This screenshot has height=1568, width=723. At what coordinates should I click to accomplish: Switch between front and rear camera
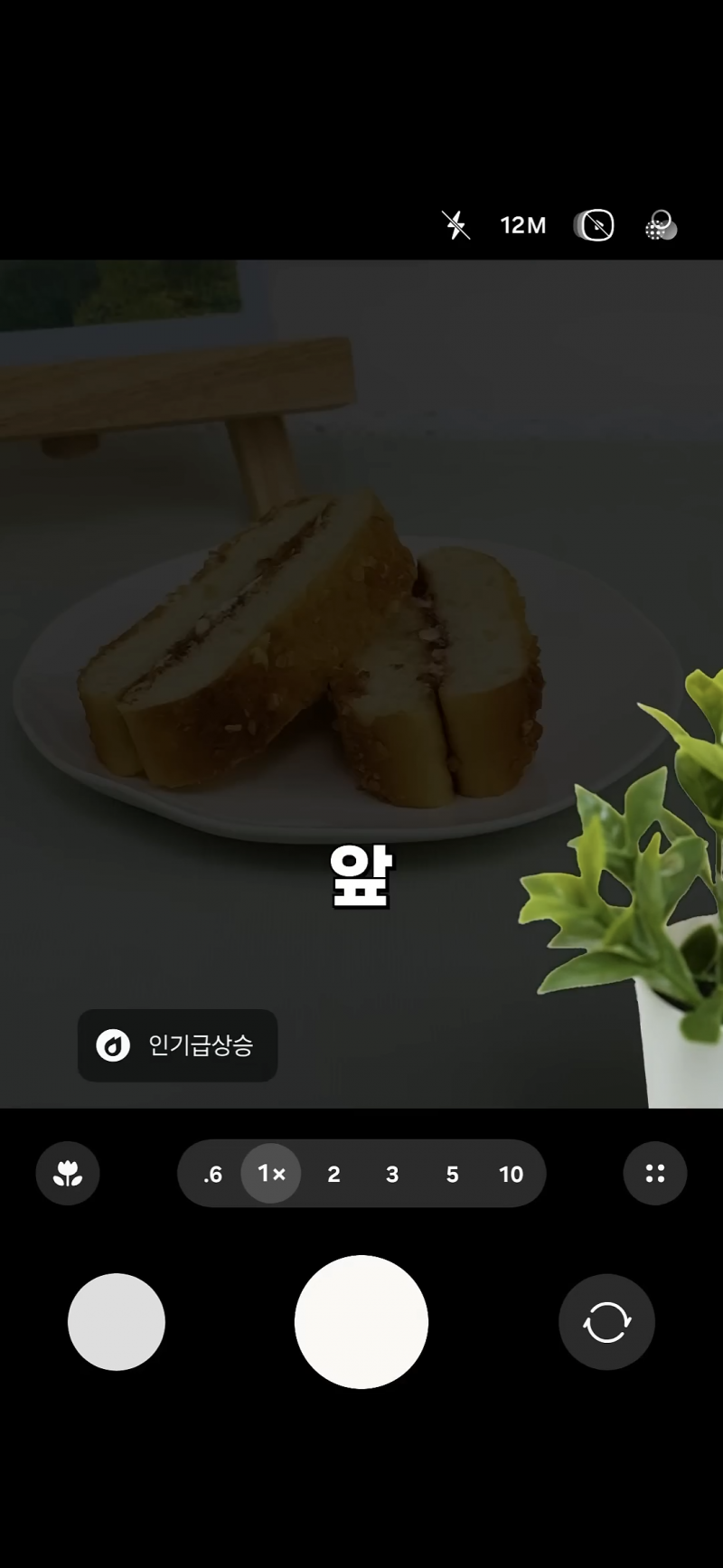606,1322
